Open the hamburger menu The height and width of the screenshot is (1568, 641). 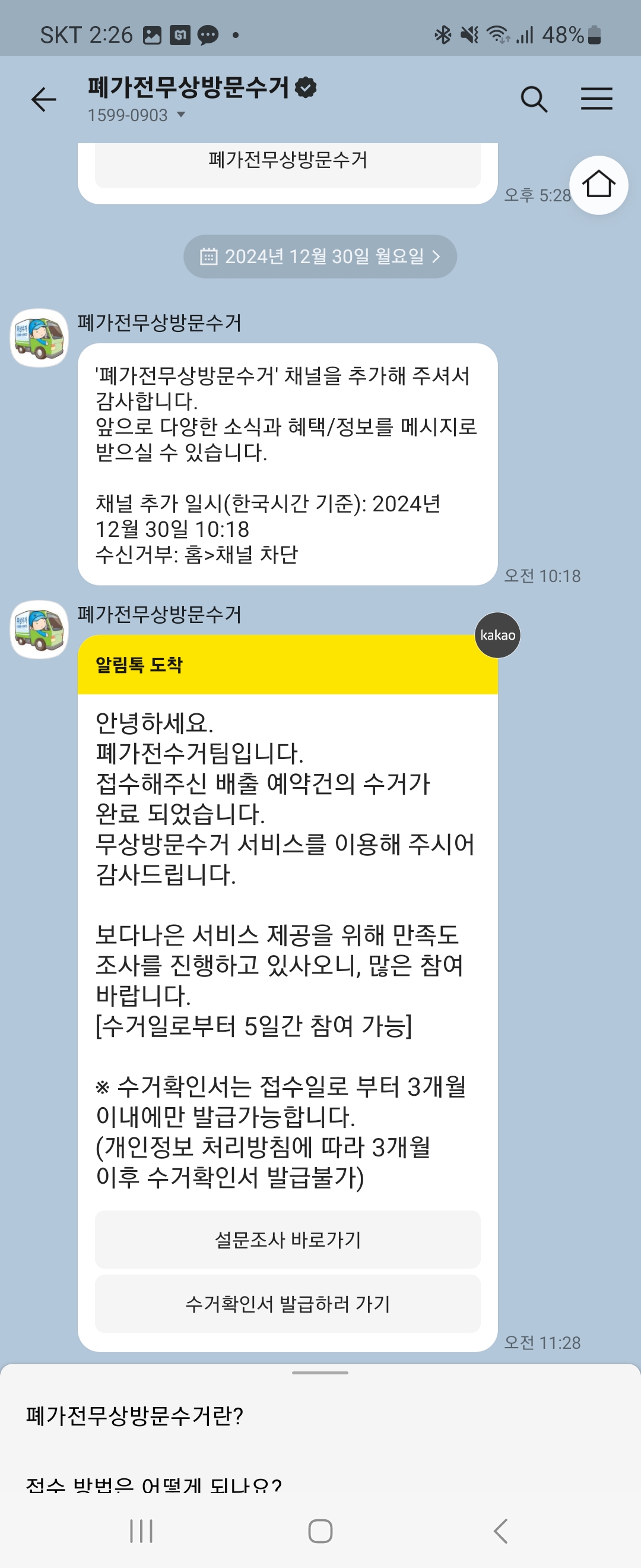click(596, 99)
